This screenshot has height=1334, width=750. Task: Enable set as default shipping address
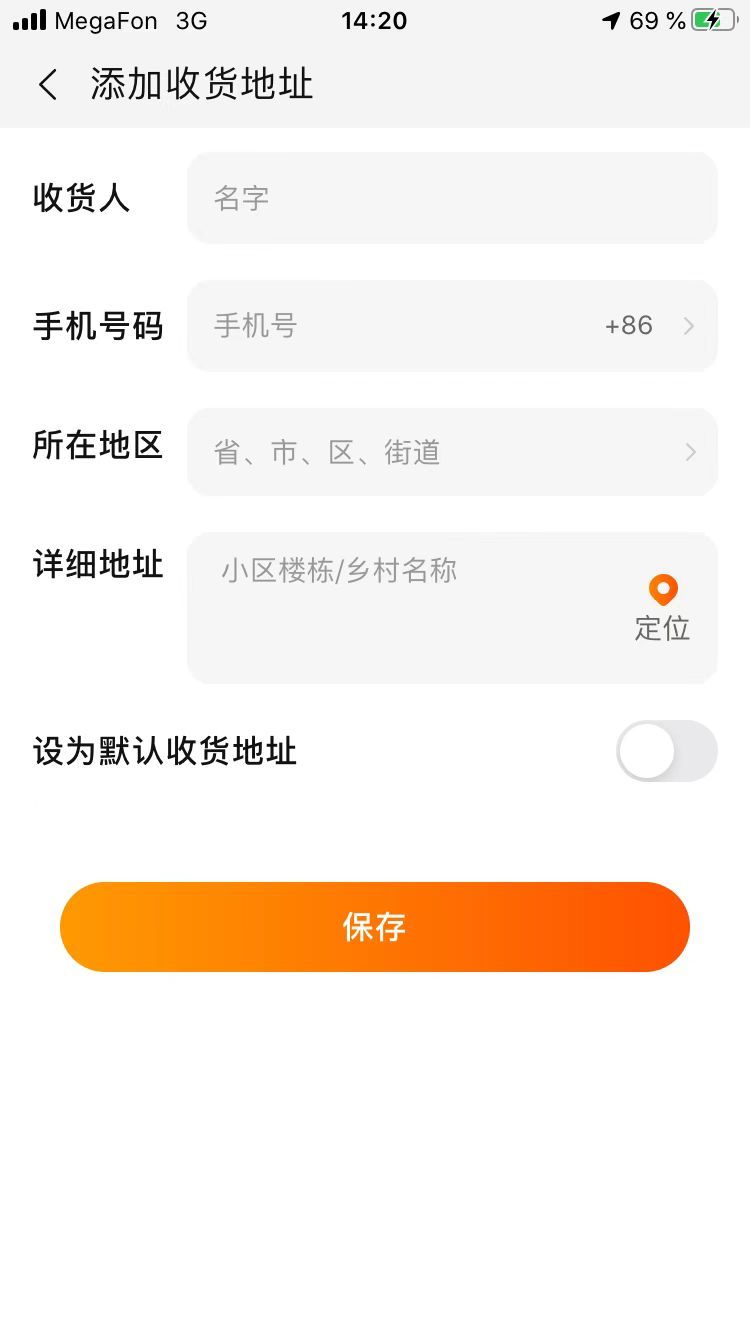click(x=666, y=751)
